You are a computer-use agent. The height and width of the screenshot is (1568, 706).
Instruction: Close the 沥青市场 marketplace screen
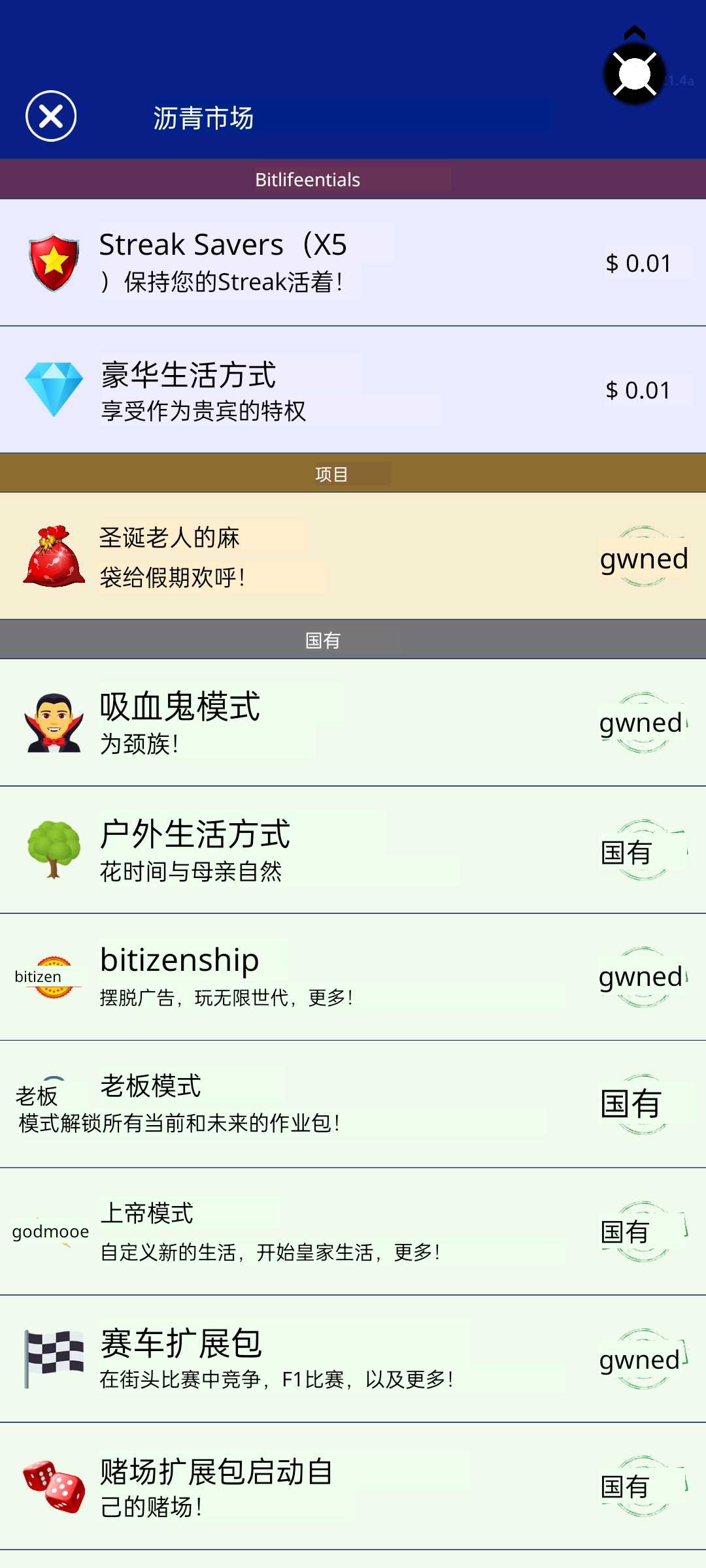pos(51,116)
